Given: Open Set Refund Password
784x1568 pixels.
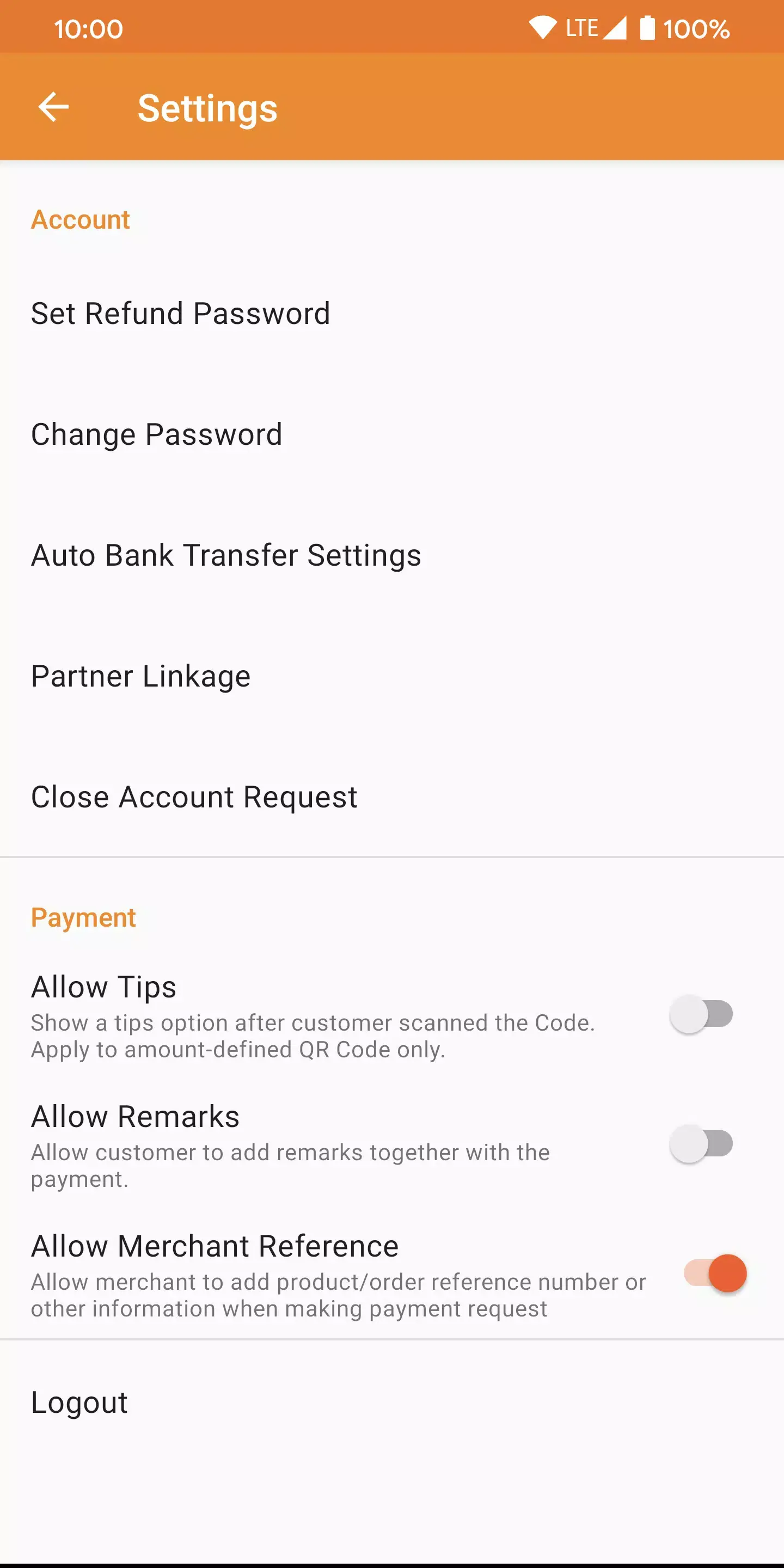Looking at the screenshot, I should pyautogui.click(x=180, y=314).
